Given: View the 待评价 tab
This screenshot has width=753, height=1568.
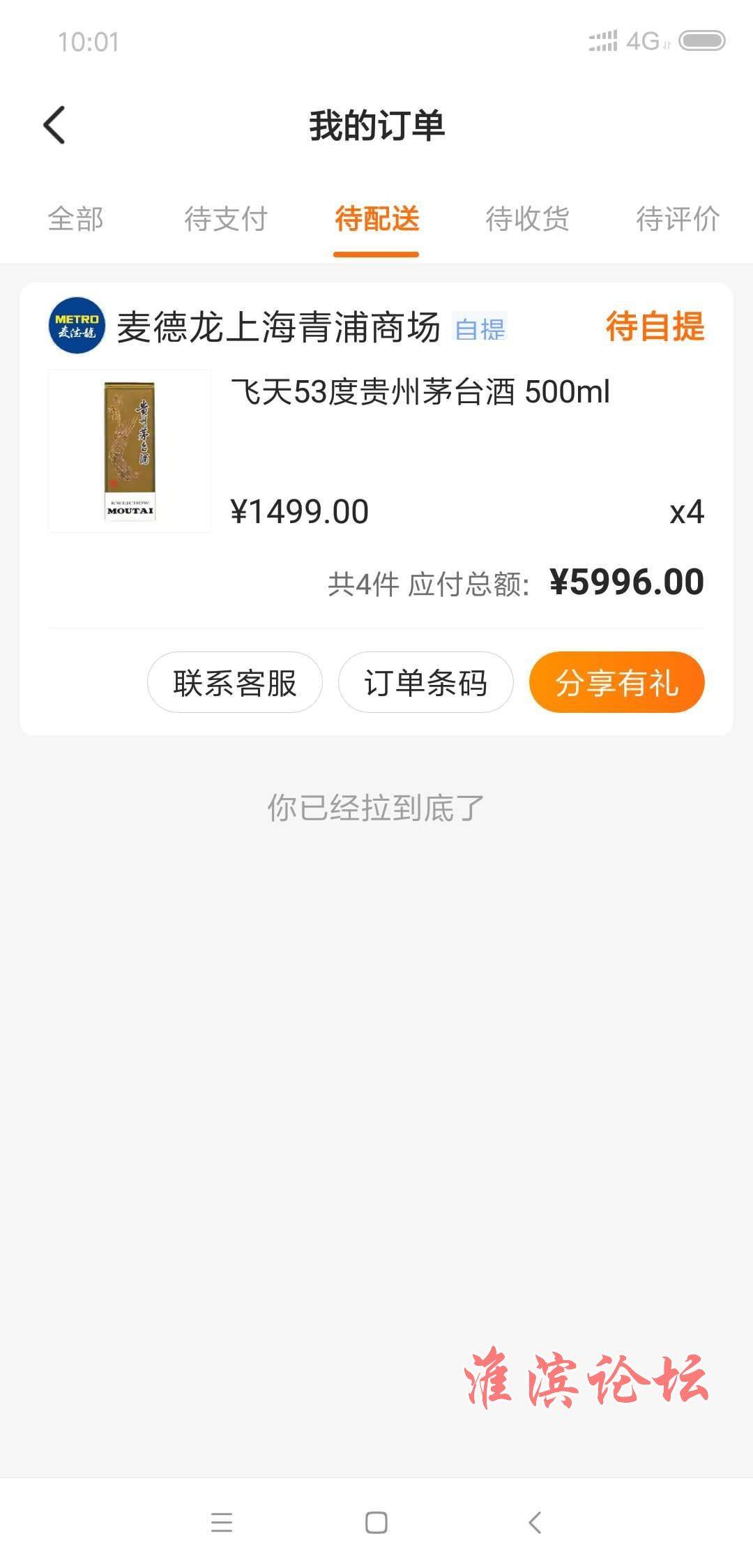Looking at the screenshot, I should pos(677,219).
